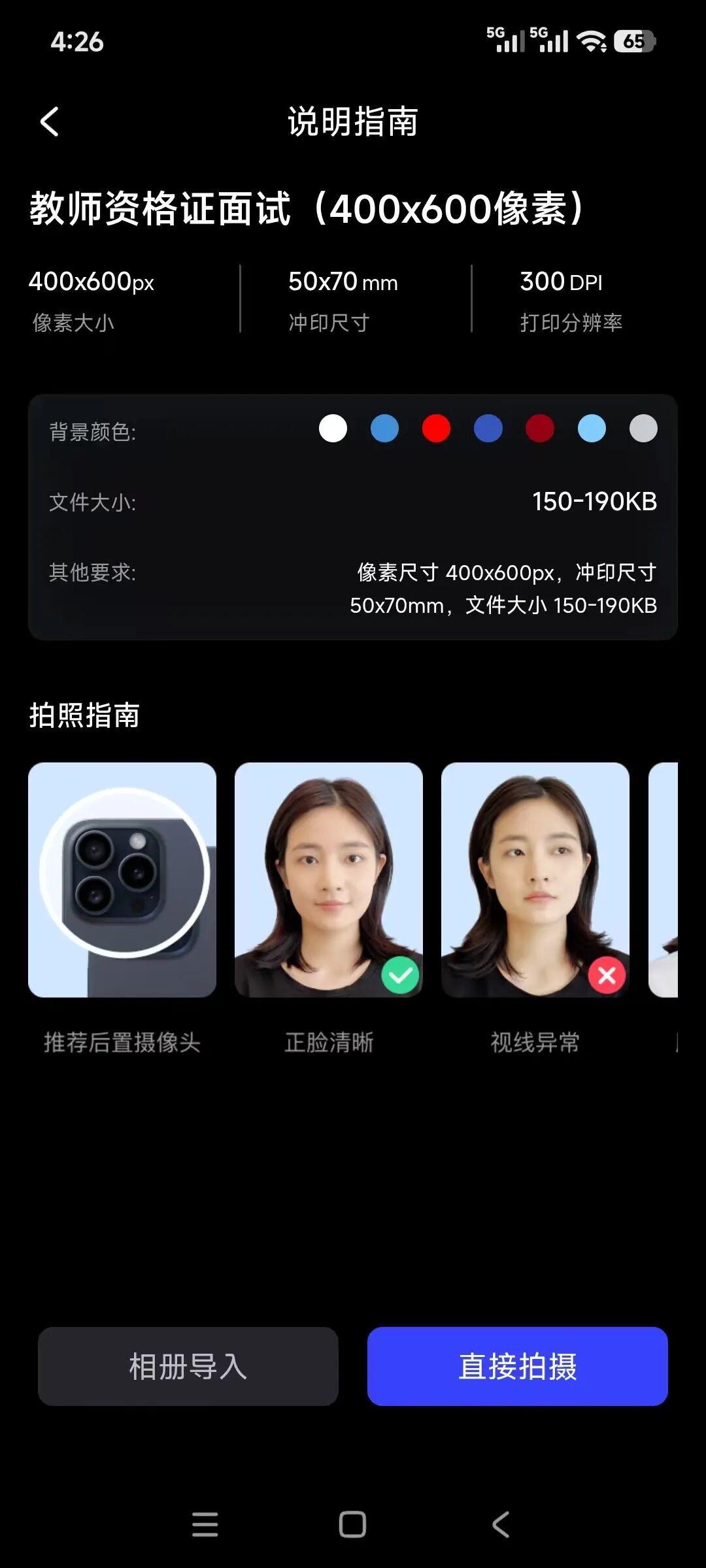
Task: Open the system recent apps menu
Action: pyautogui.click(x=205, y=1524)
